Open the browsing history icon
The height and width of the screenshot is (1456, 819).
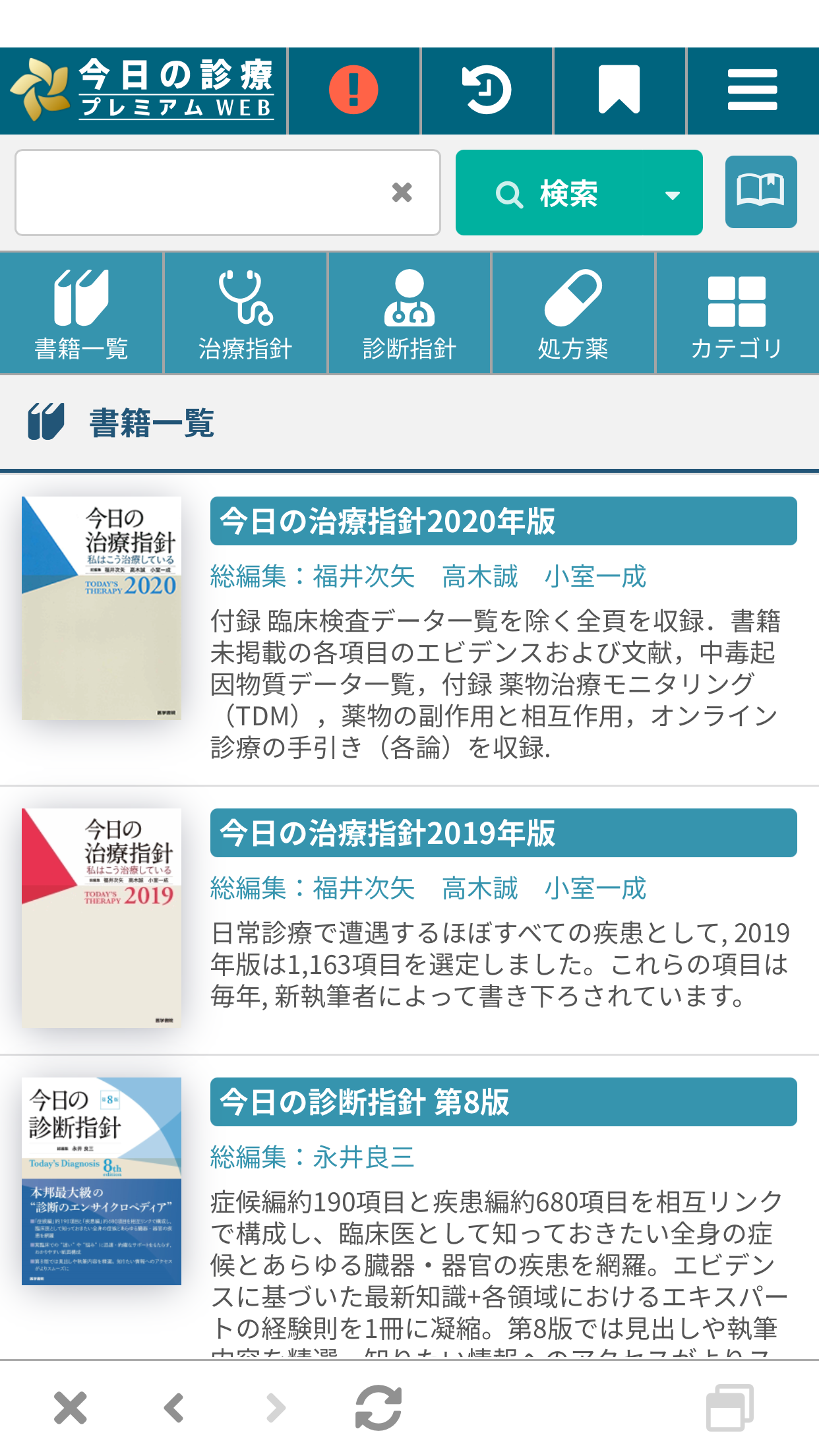pos(487,90)
